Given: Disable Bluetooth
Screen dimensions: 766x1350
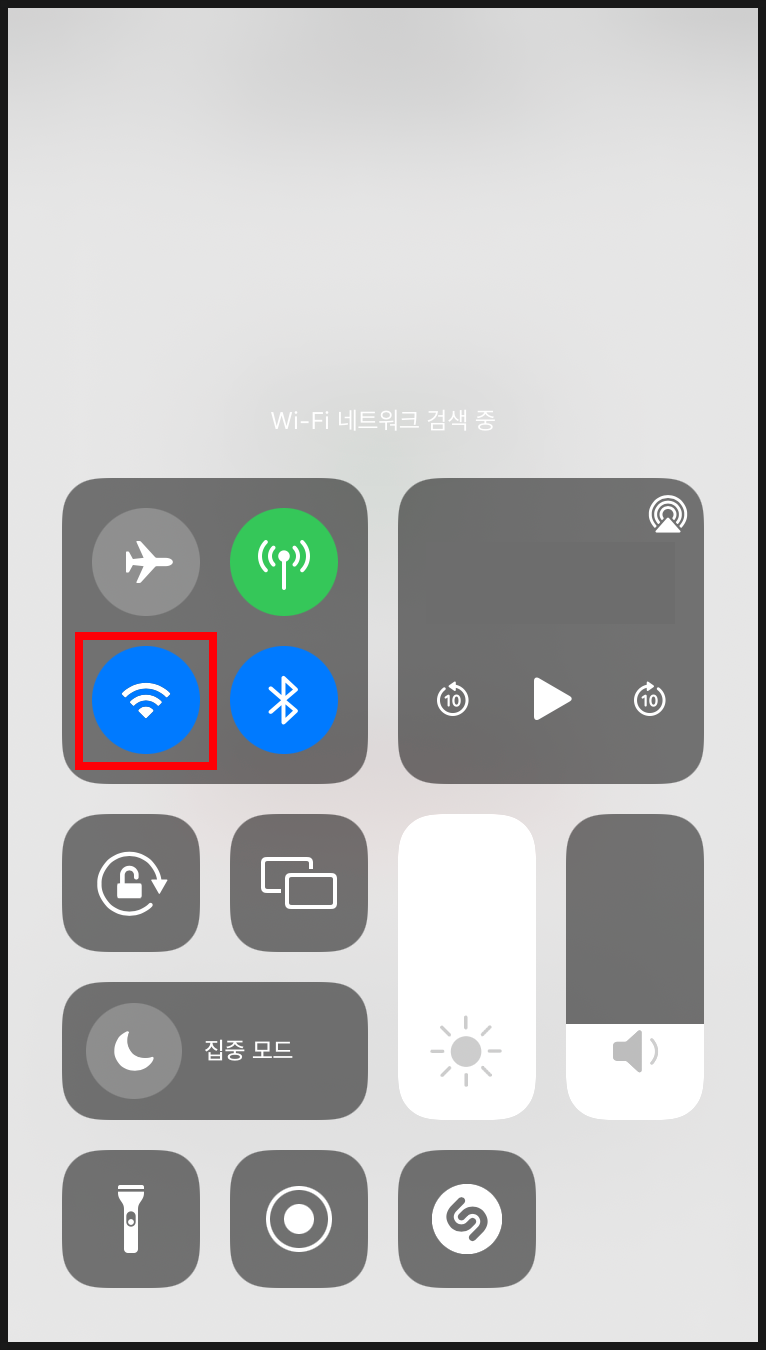Looking at the screenshot, I should click(284, 700).
